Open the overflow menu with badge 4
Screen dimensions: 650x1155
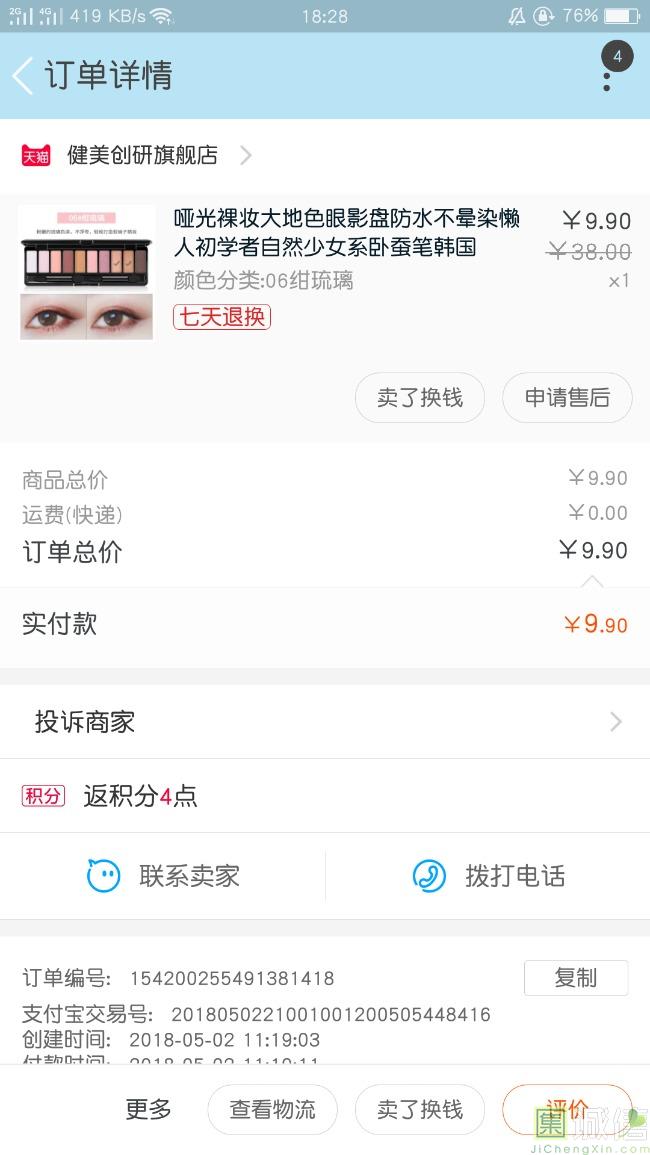(607, 73)
